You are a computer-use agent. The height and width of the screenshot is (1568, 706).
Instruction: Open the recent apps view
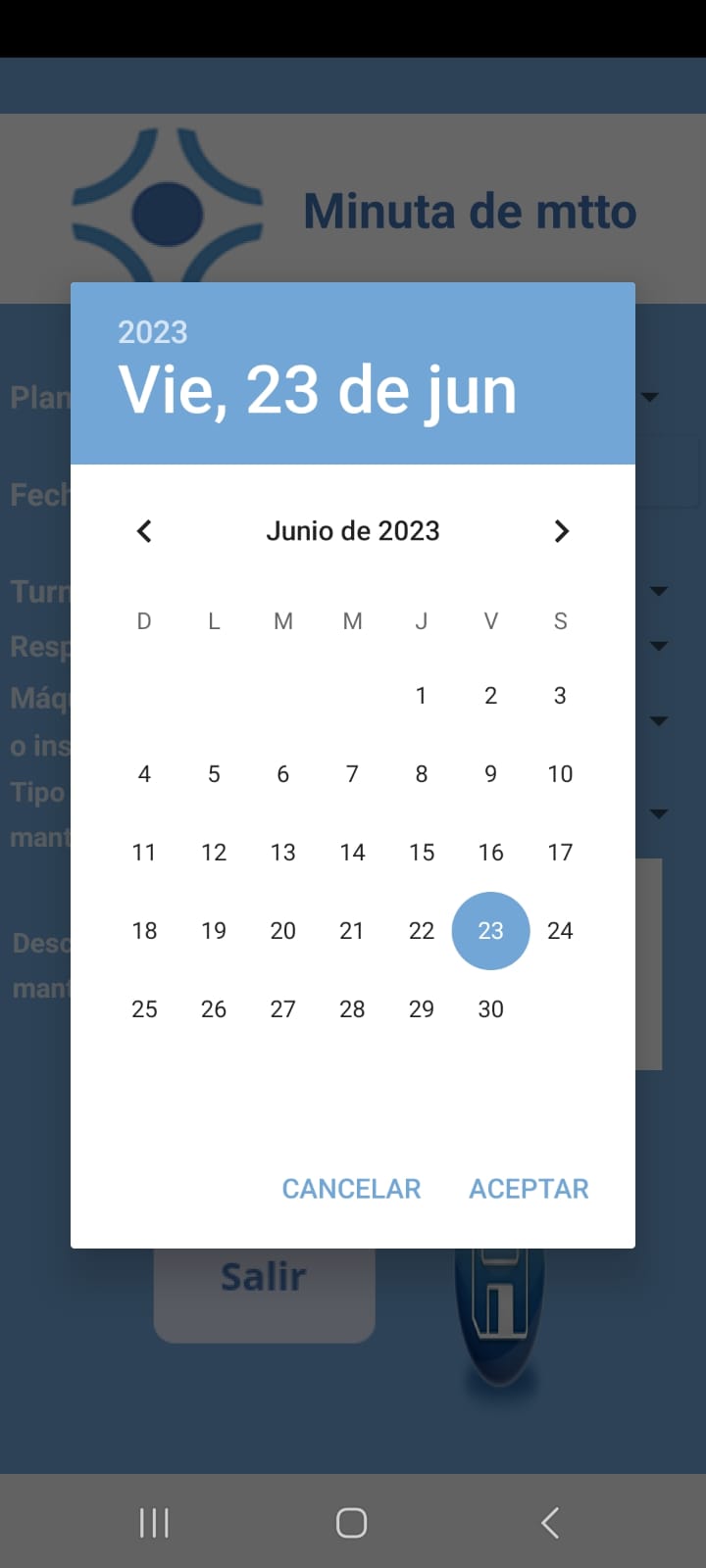pos(154,1522)
